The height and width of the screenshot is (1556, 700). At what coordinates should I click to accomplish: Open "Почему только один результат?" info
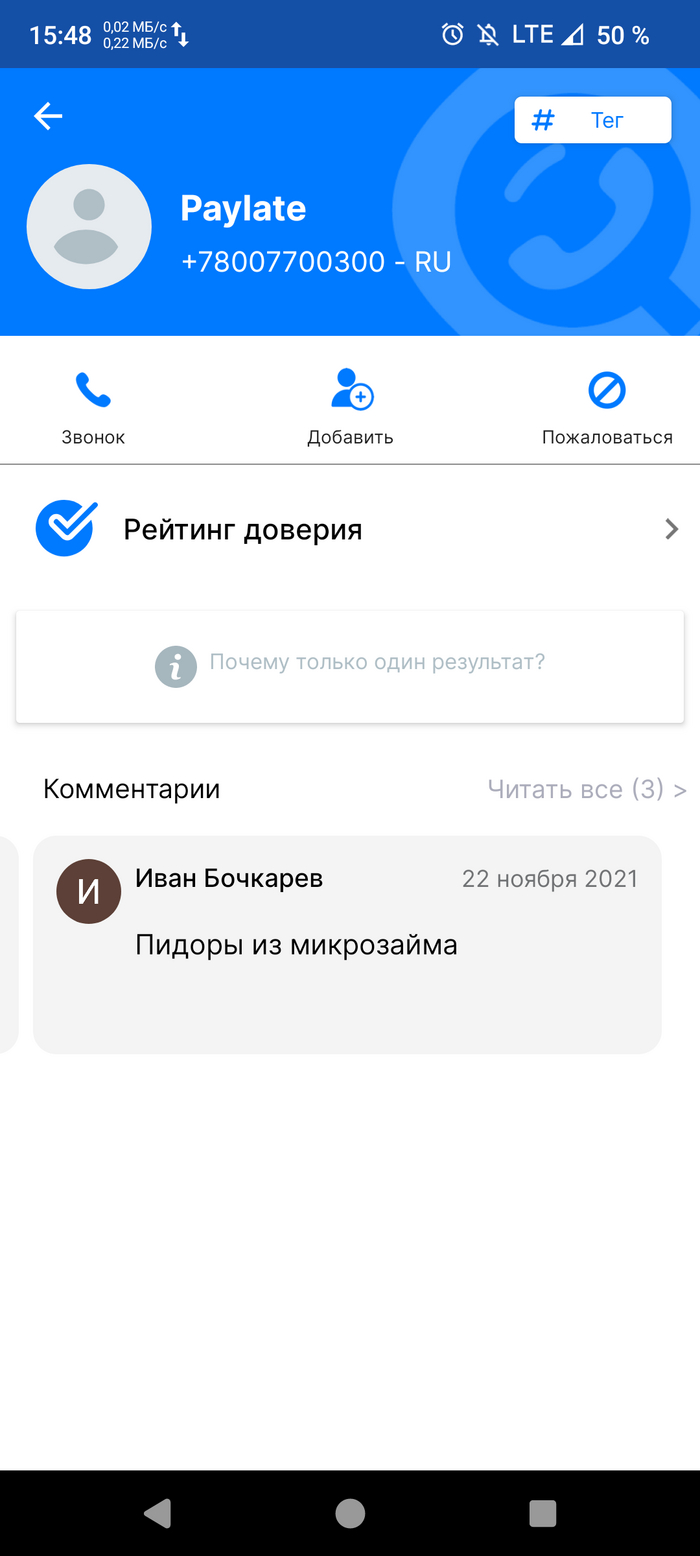coord(350,664)
